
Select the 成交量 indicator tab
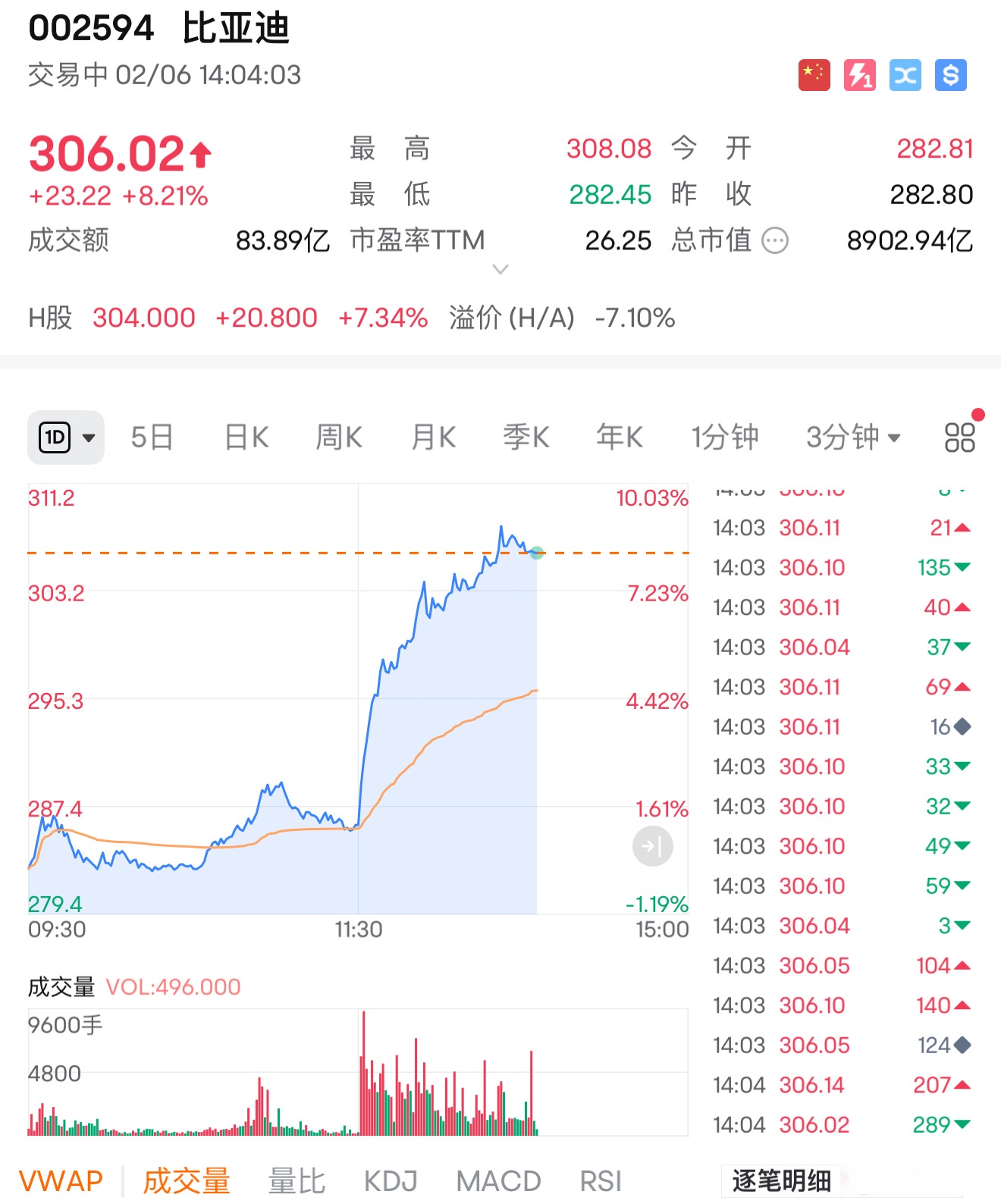[x=187, y=1181]
